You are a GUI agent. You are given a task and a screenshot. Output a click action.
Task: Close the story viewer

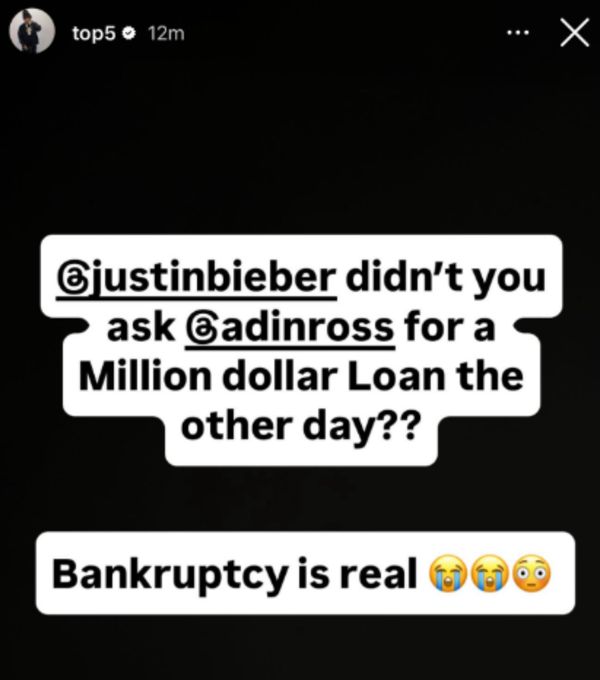[572, 34]
